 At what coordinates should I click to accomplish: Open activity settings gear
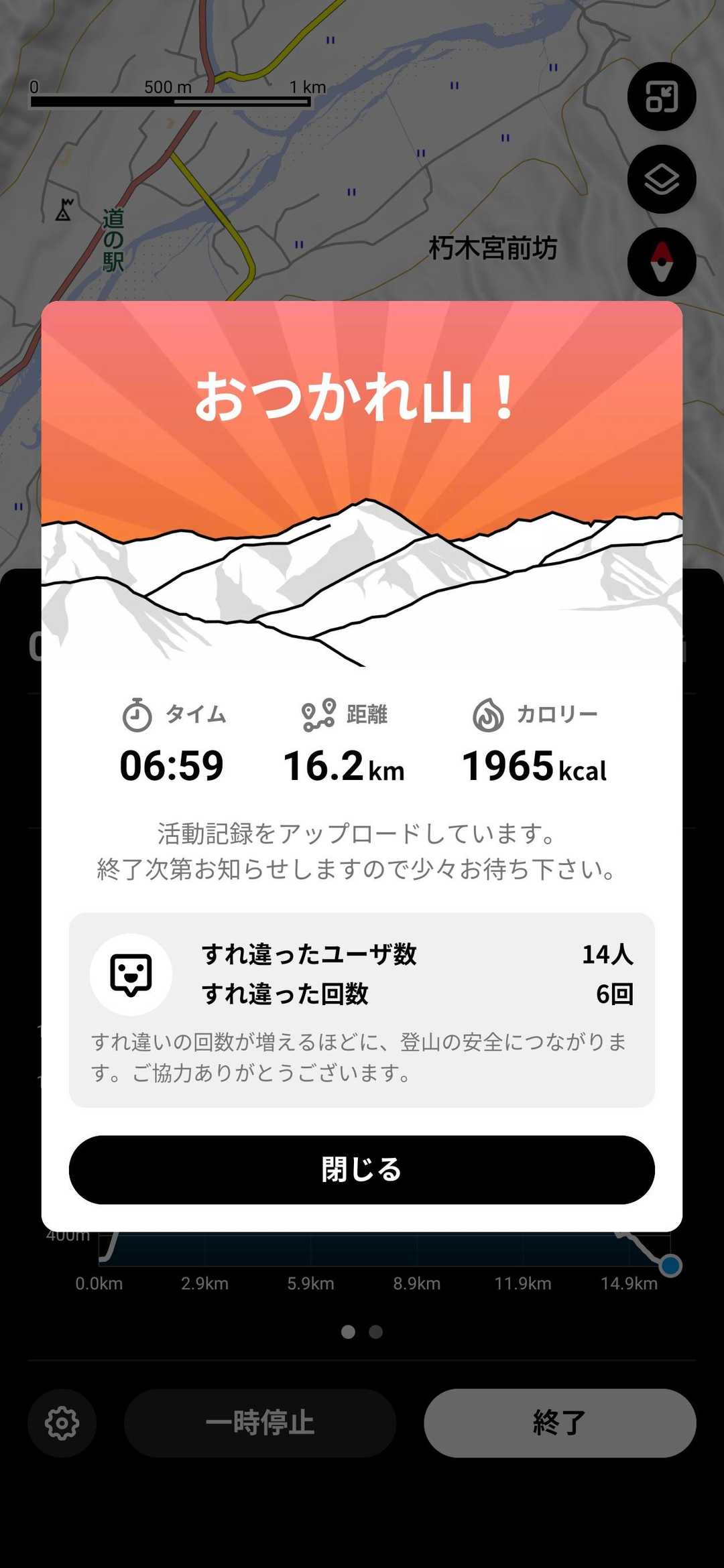click(x=62, y=1423)
